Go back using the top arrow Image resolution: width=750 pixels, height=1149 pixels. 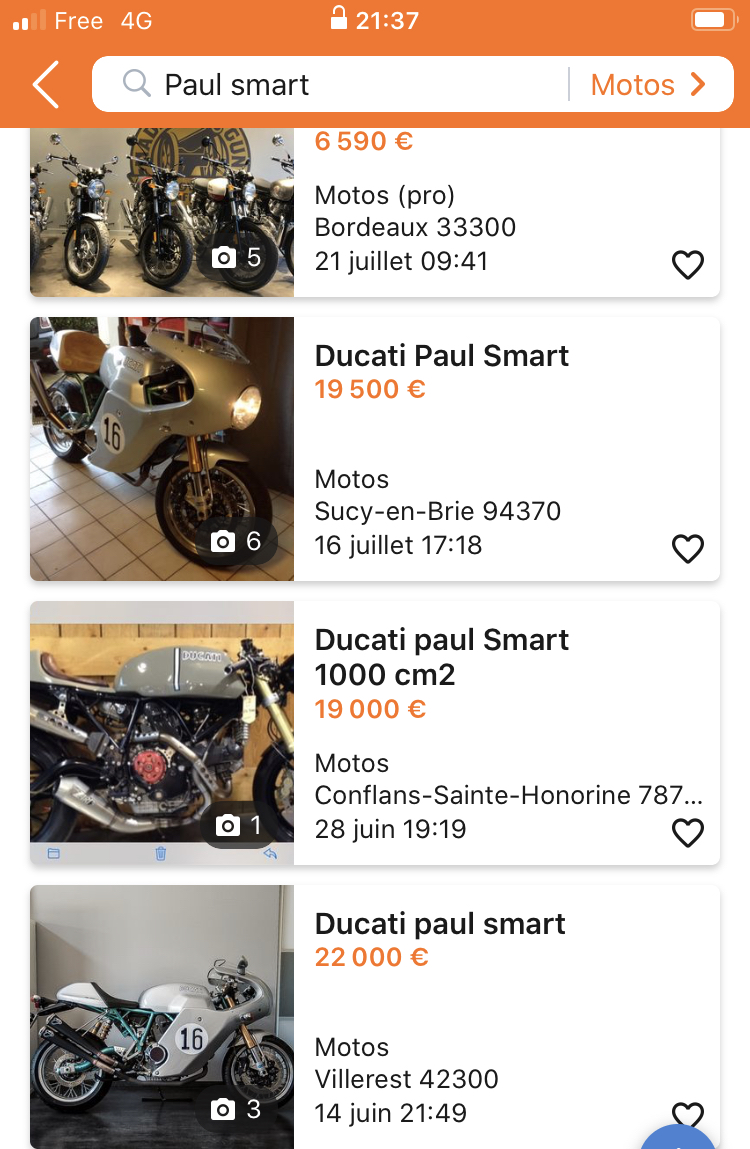[46, 85]
